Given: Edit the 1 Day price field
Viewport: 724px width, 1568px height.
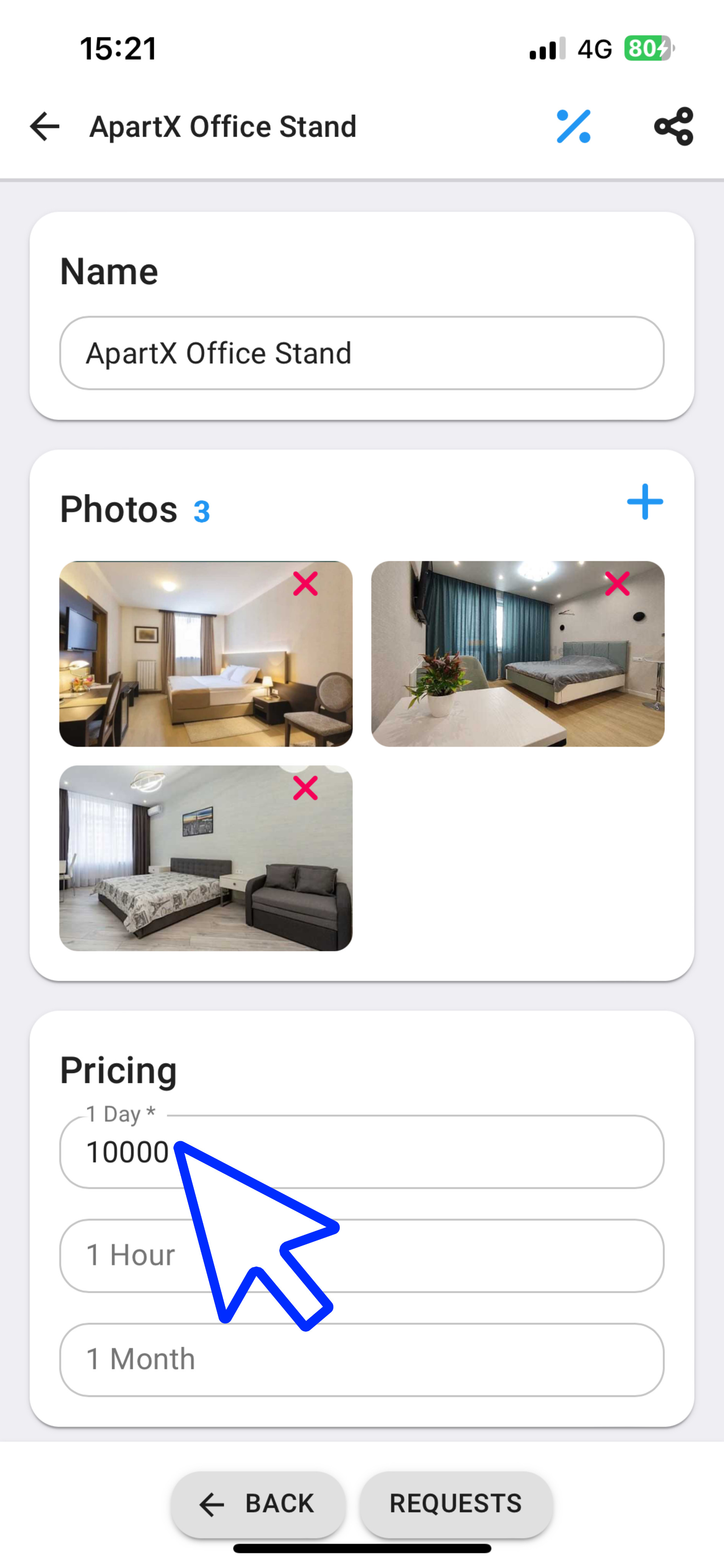Looking at the screenshot, I should [362, 1151].
